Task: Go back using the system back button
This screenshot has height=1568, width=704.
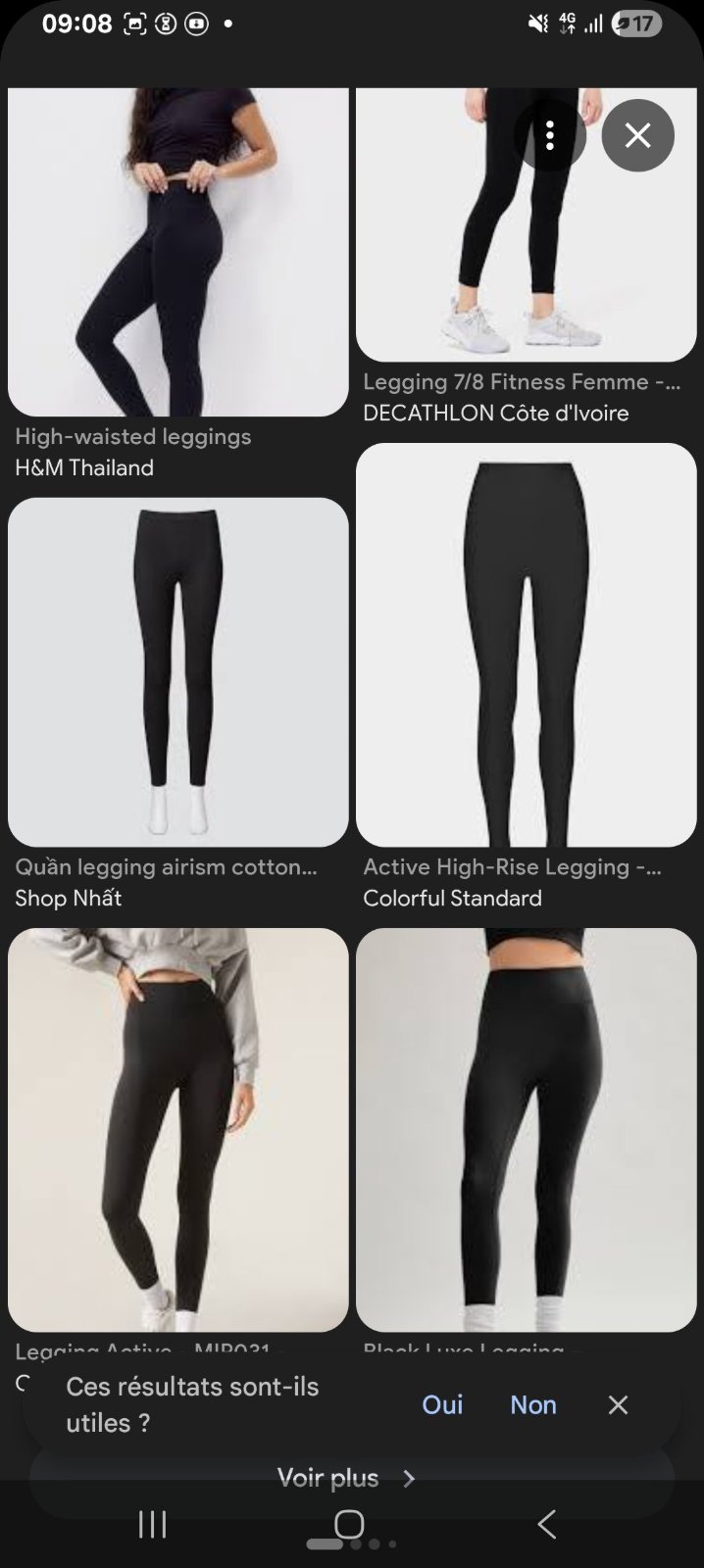Action: point(547,1524)
